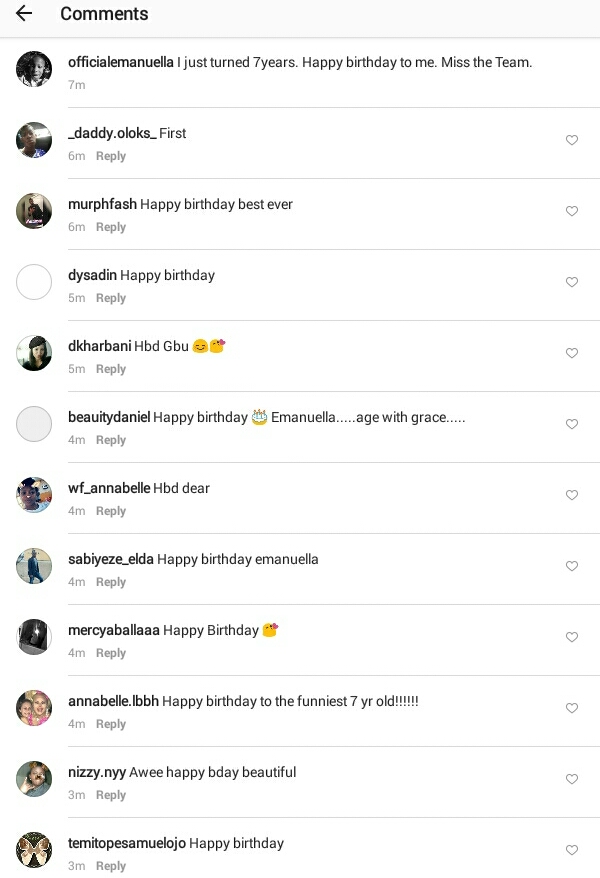Reply to _daddy.oloks_'s First comment

[111, 156]
